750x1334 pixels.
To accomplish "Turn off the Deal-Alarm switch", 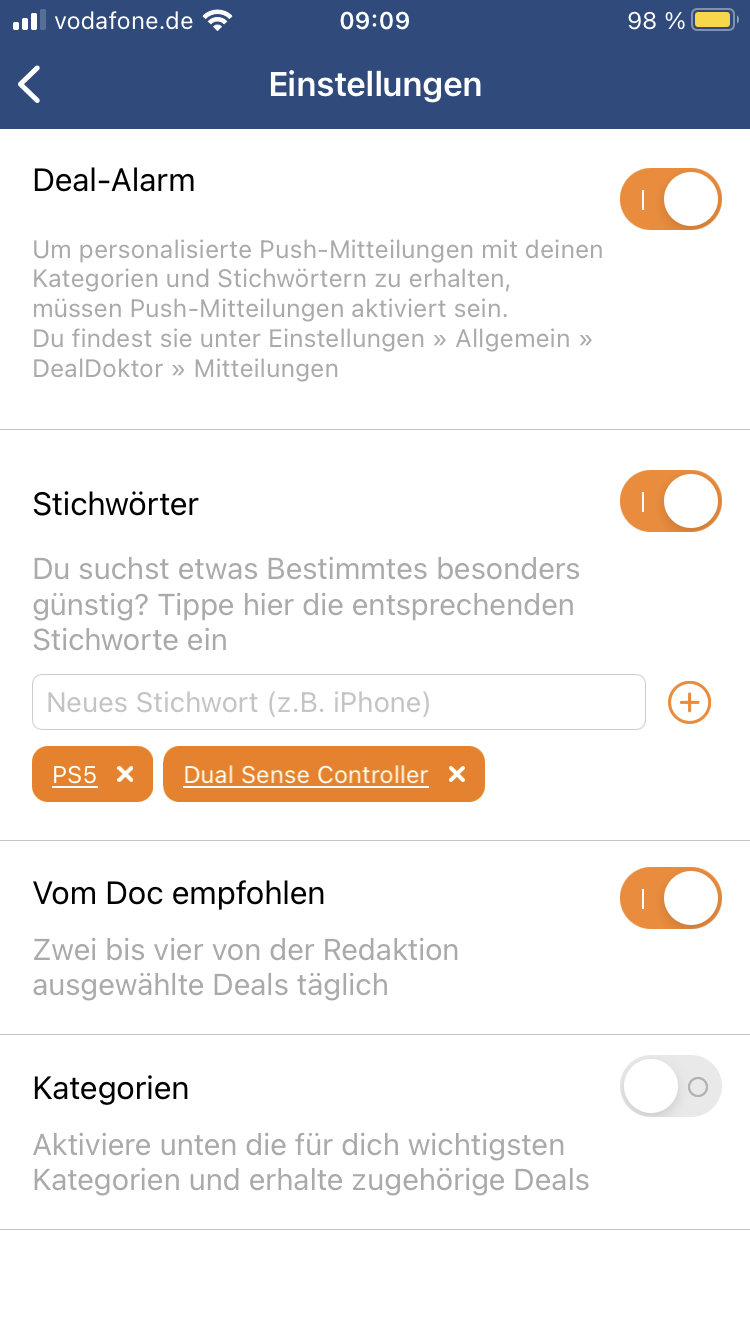I will (x=670, y=199).
